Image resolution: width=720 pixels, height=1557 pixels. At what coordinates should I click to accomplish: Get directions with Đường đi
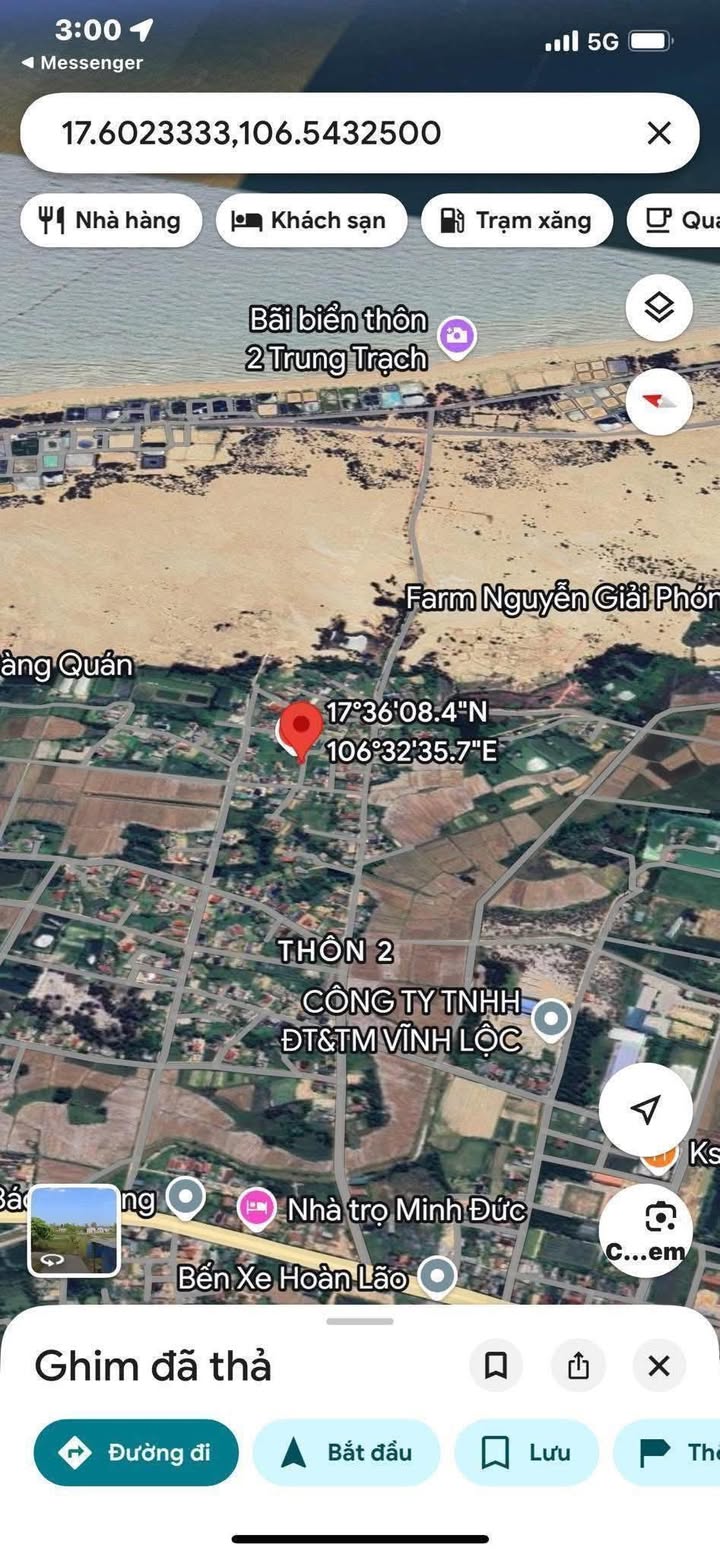pos(136,1452)
